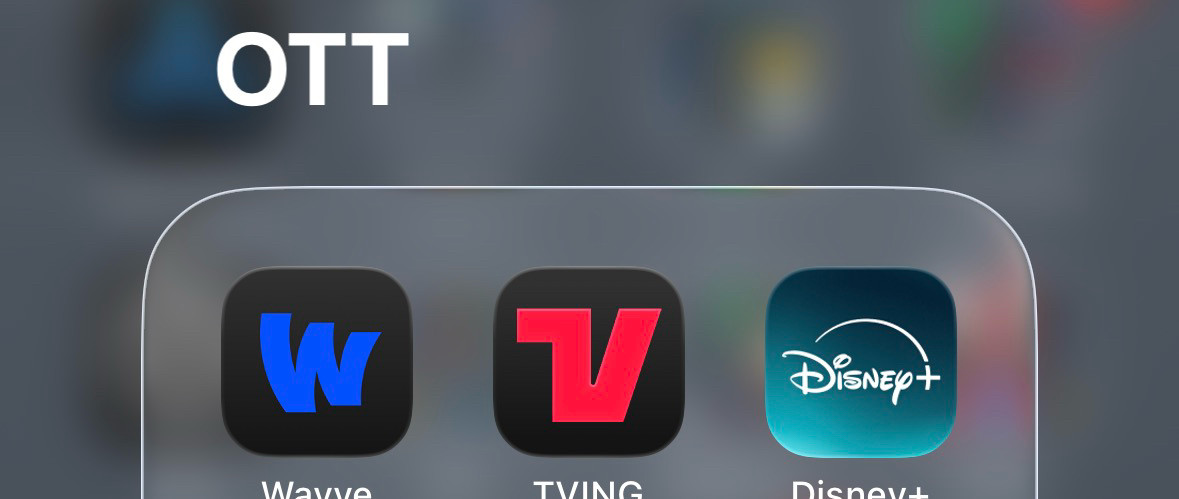Open the Wavve app
Viewport: 1179px width, 499px height.
click(x=316, y=361)
